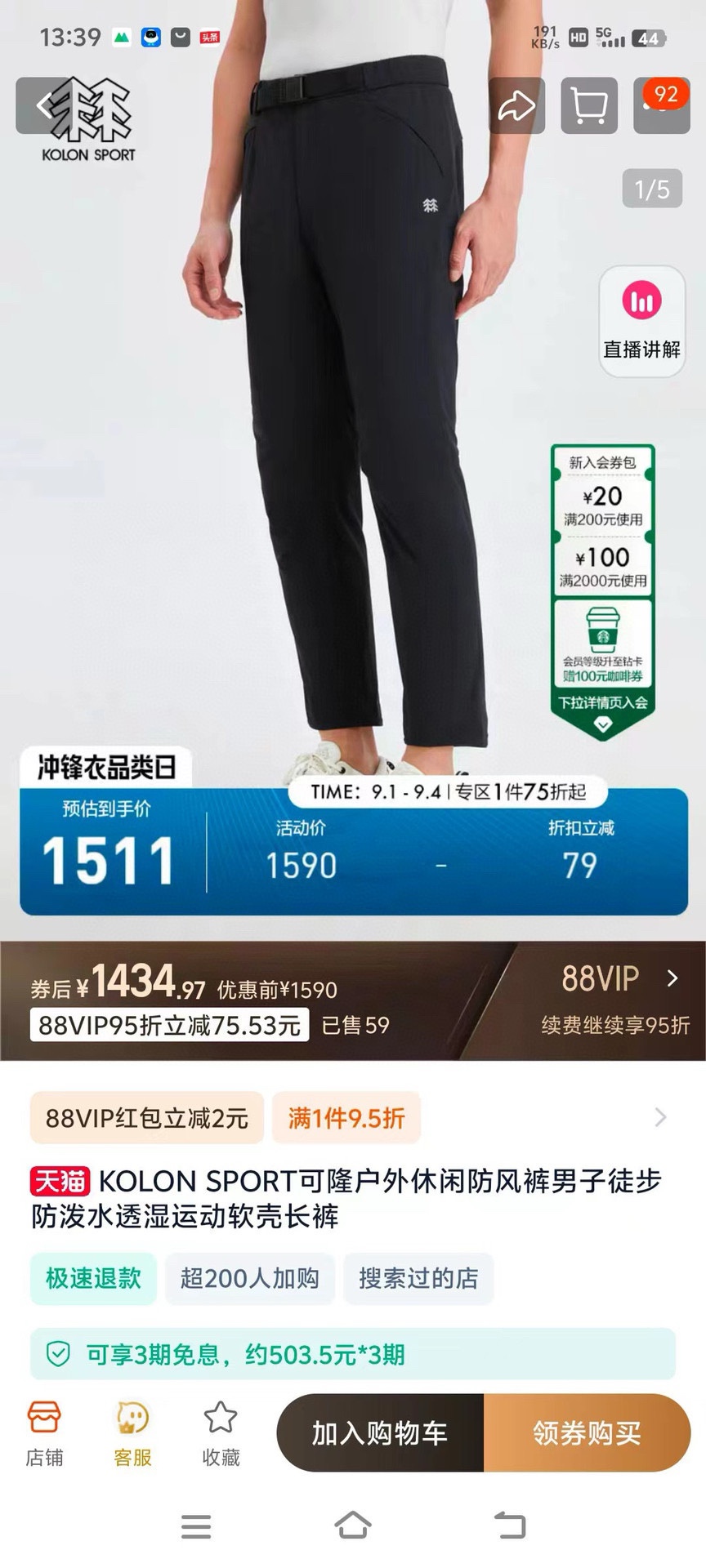Open the 新入会券包 coupon pack

tap(602, 523)
